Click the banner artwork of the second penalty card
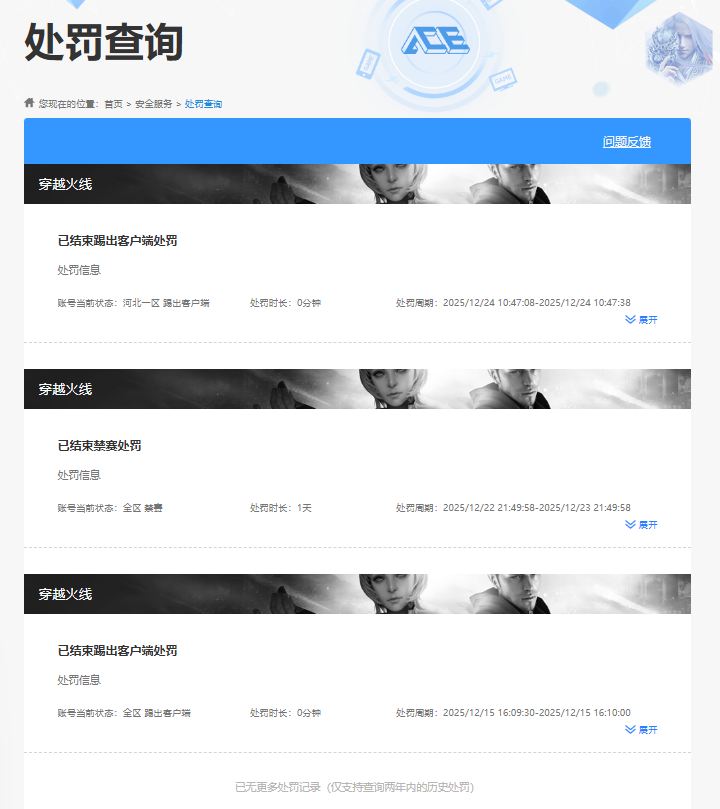This screenshot has width=720, height=809. point(450,389)
